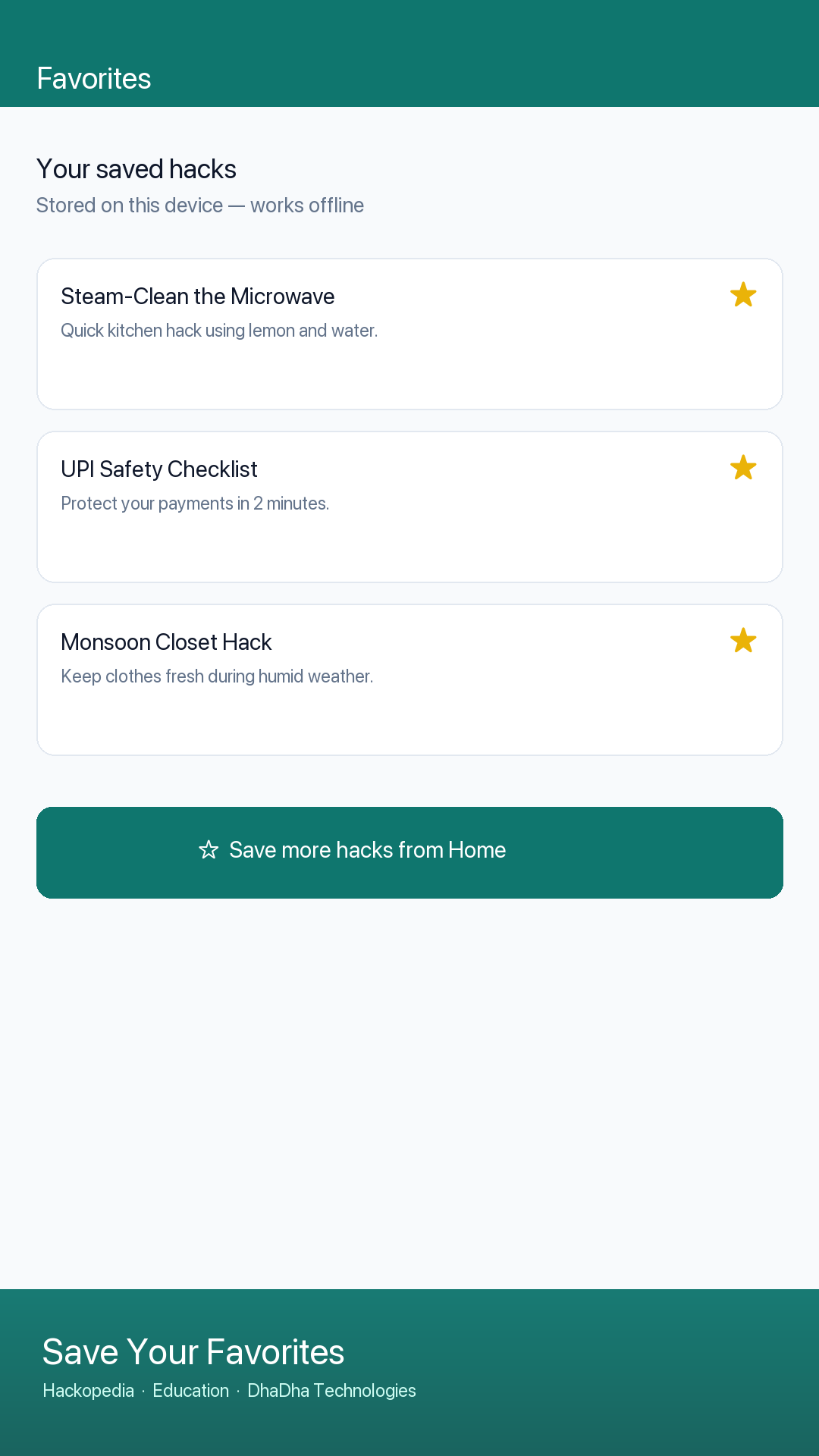The width and height of the screenshot is (819, 1456).
Task: Open the UPI Safety Checklist card
Action: [409, 507]
